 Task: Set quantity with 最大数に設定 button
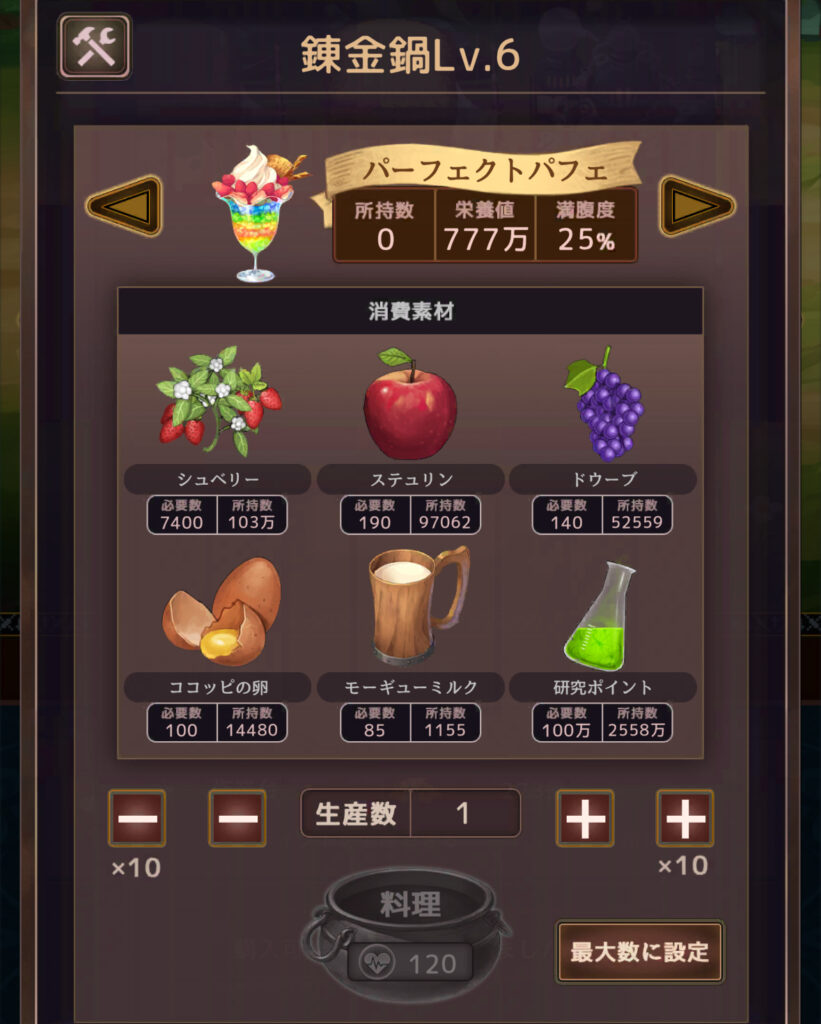point(639,952)
